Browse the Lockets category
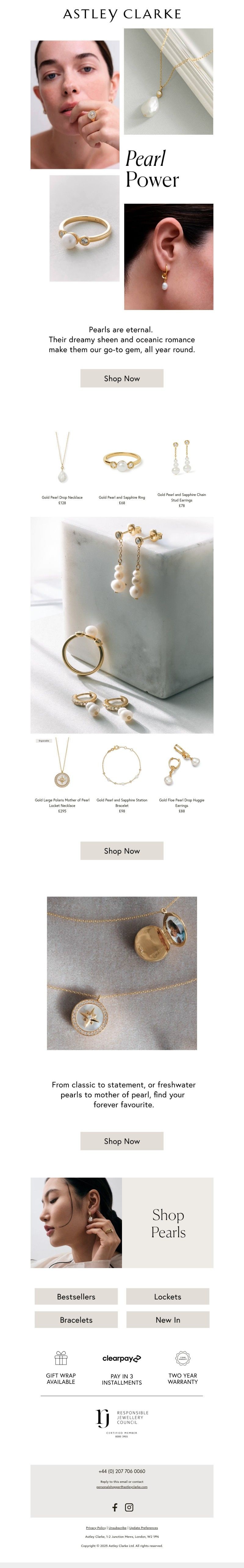Viewport: 244px width, 1568px height. coord(167,1296)
